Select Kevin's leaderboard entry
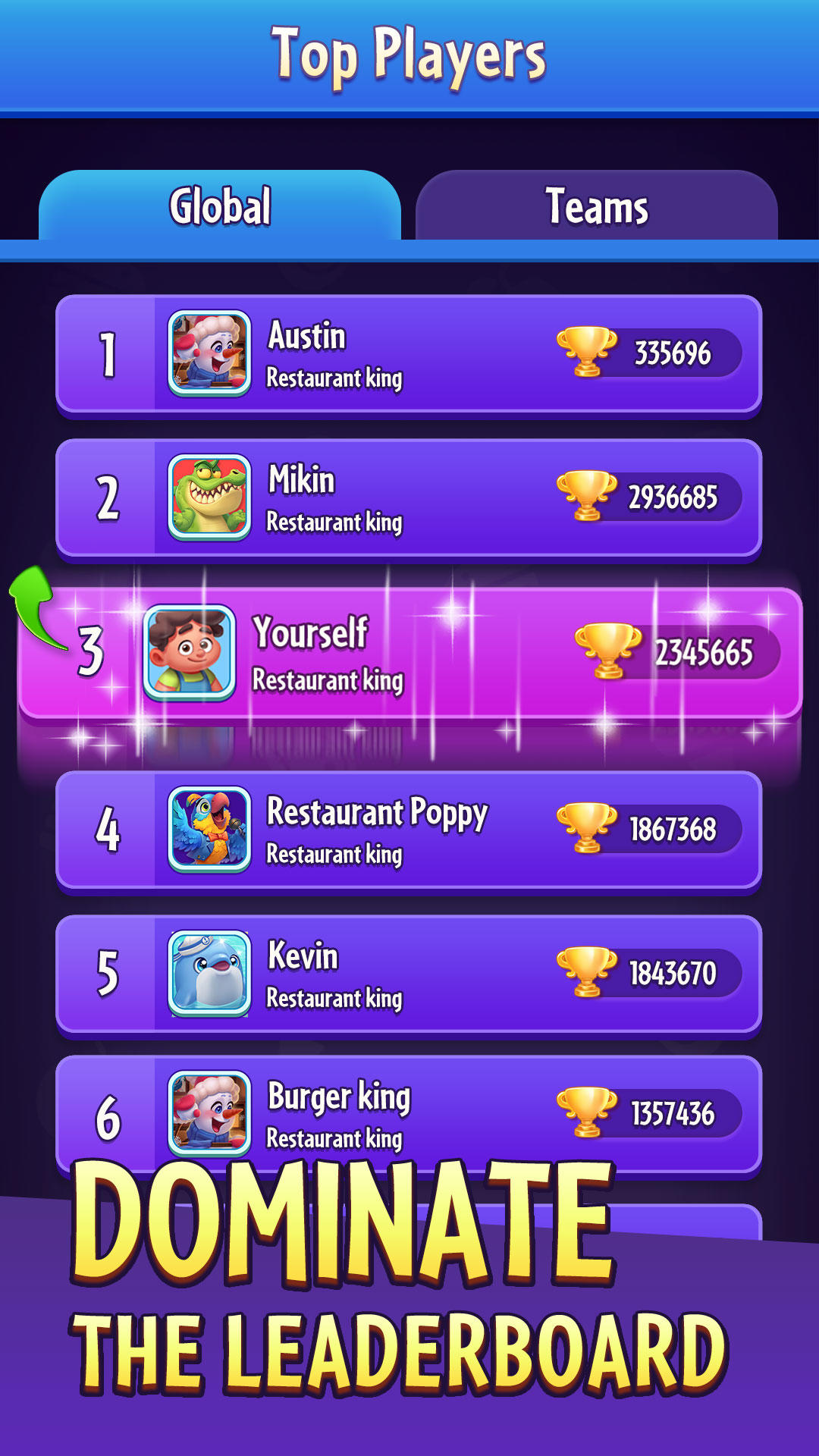The height and width of the screenshot is (1456, 819). pyautogui.click(x=409, y=973)
